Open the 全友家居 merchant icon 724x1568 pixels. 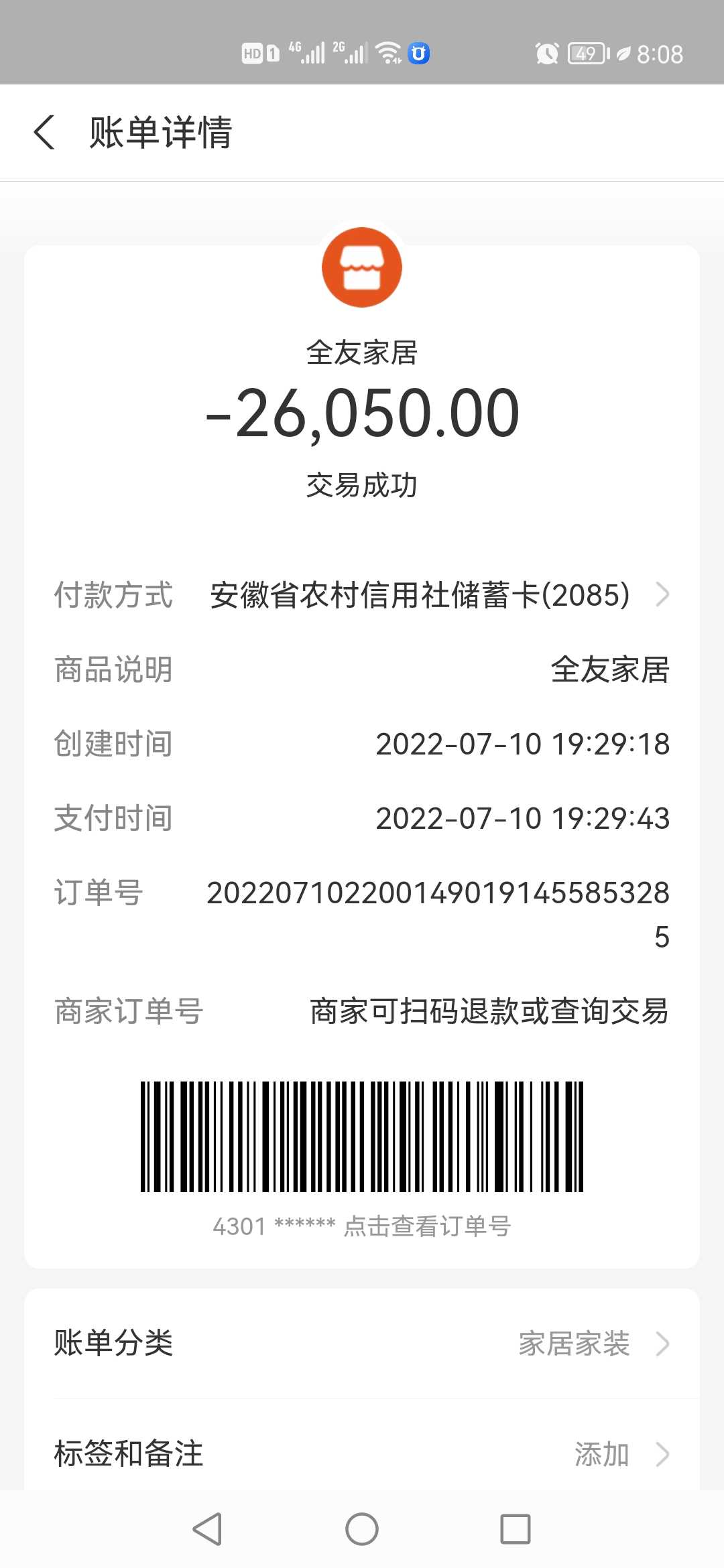point(362,267)
